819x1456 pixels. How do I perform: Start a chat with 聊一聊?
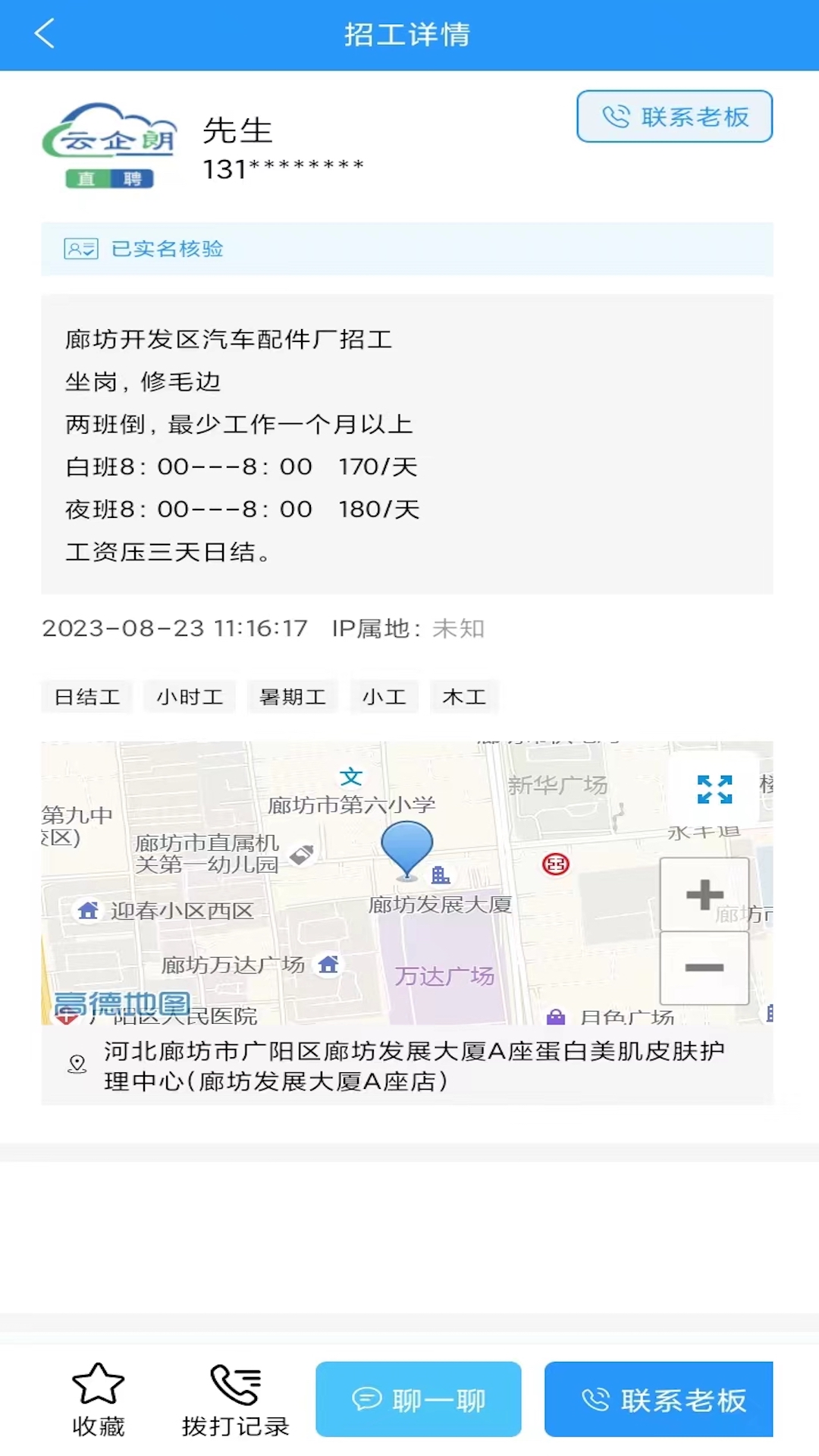tap(419, 1399)
